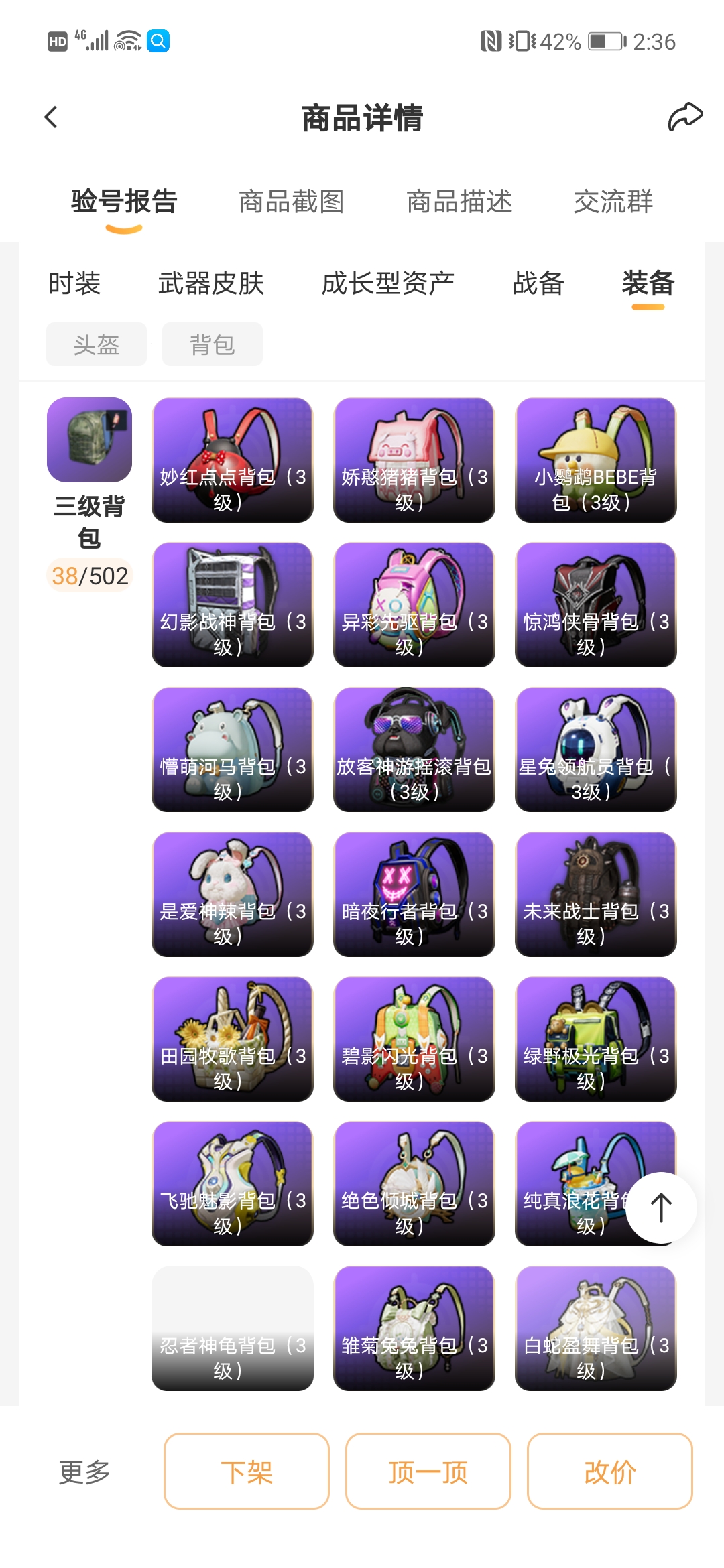Switch to the 交流群 tab

click(x=613, y=202)
